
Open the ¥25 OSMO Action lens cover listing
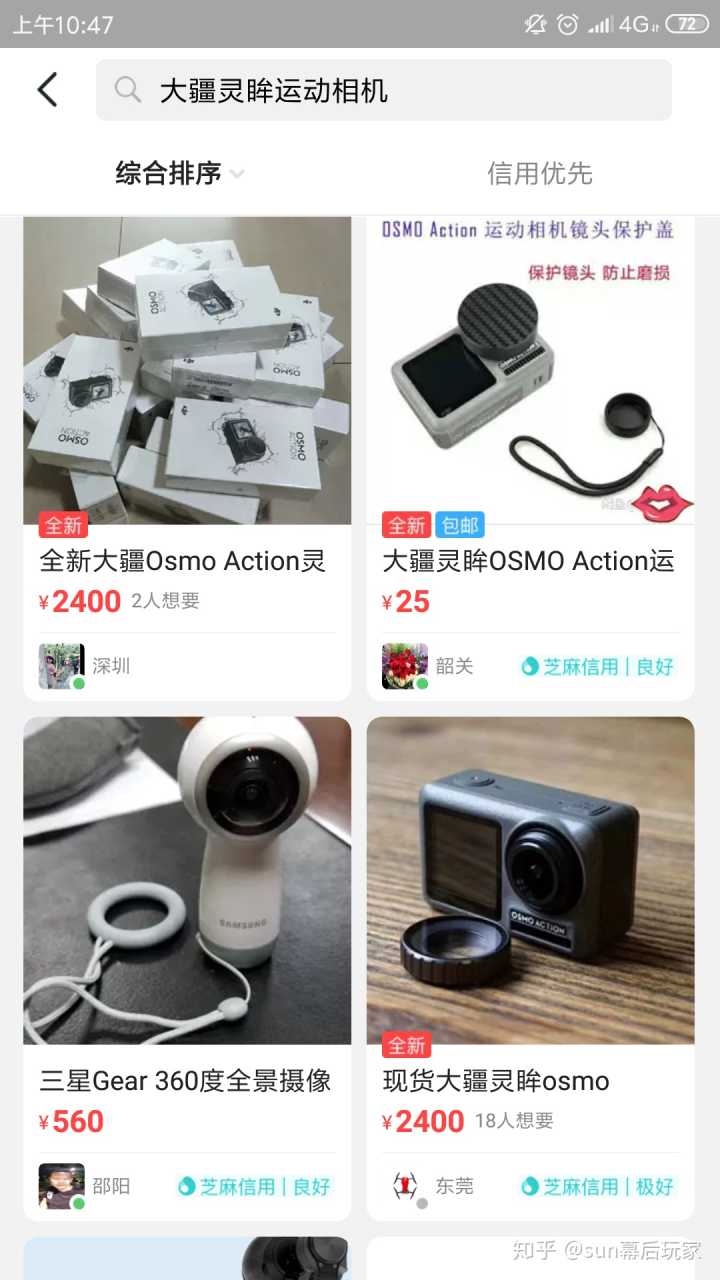530,460
